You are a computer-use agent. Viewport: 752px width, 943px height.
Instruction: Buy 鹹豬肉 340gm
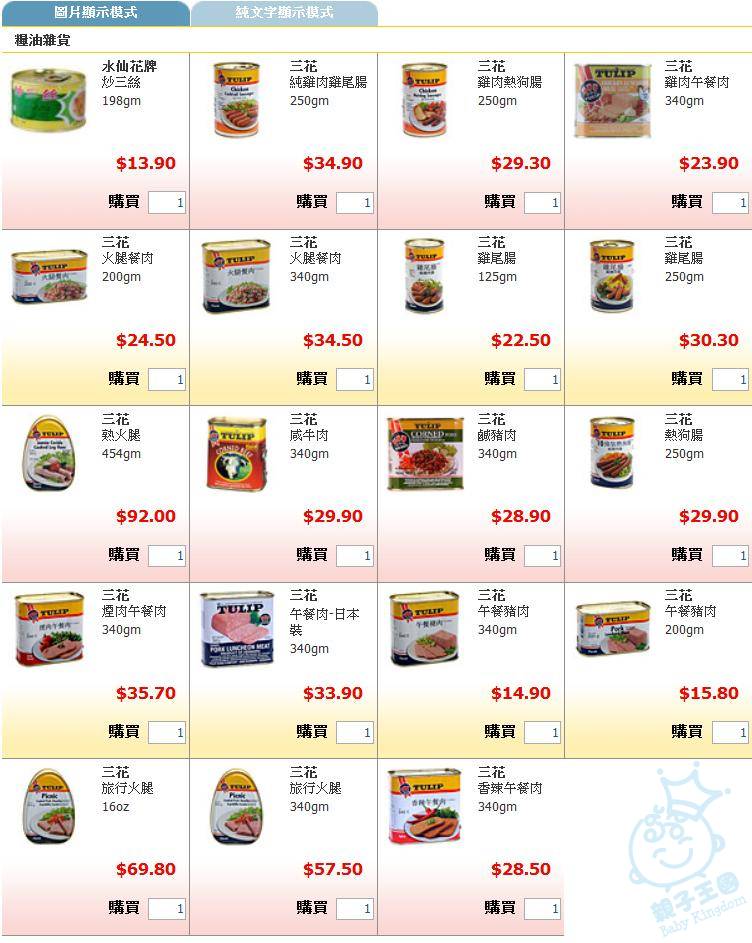point(500,555)
